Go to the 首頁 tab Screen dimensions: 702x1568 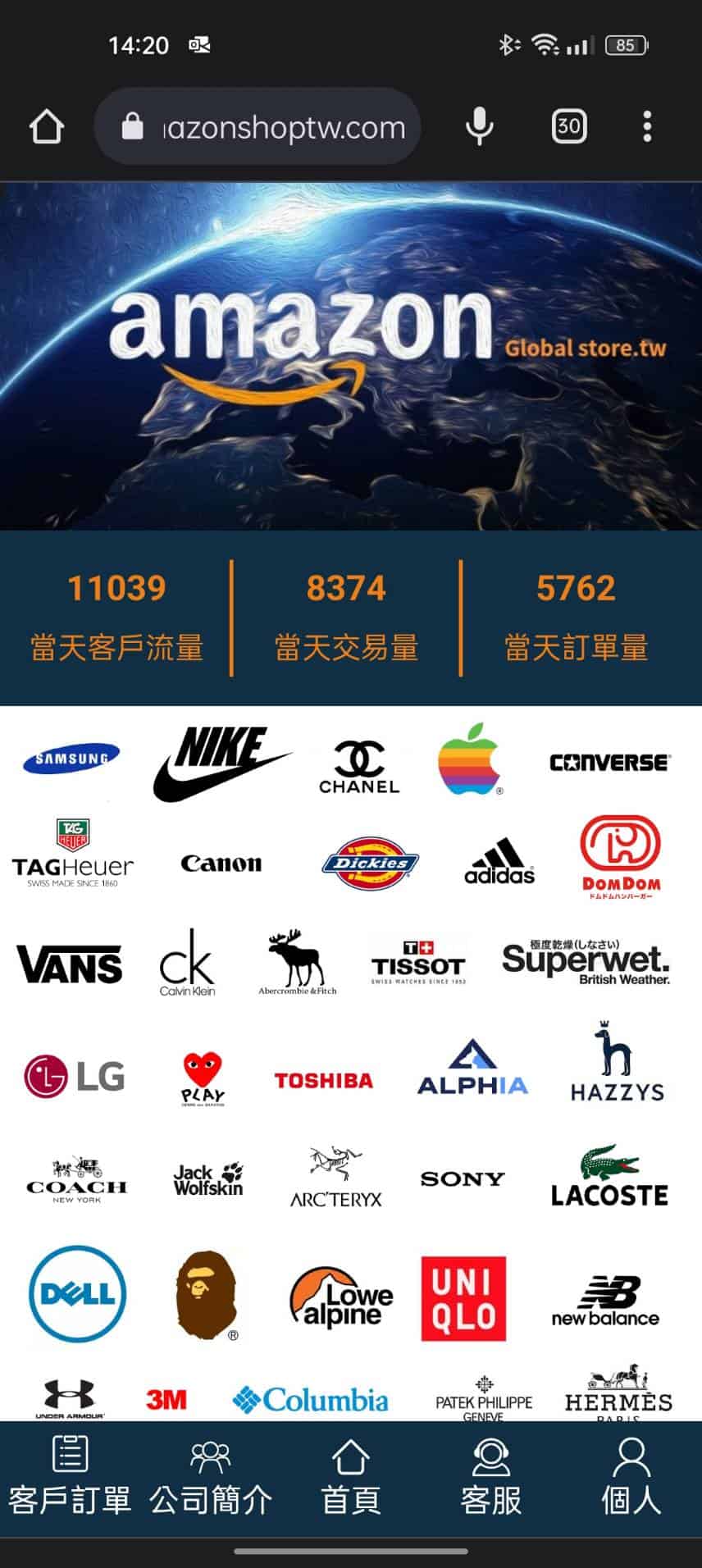pyautogui.click(x=351, y=1476)
